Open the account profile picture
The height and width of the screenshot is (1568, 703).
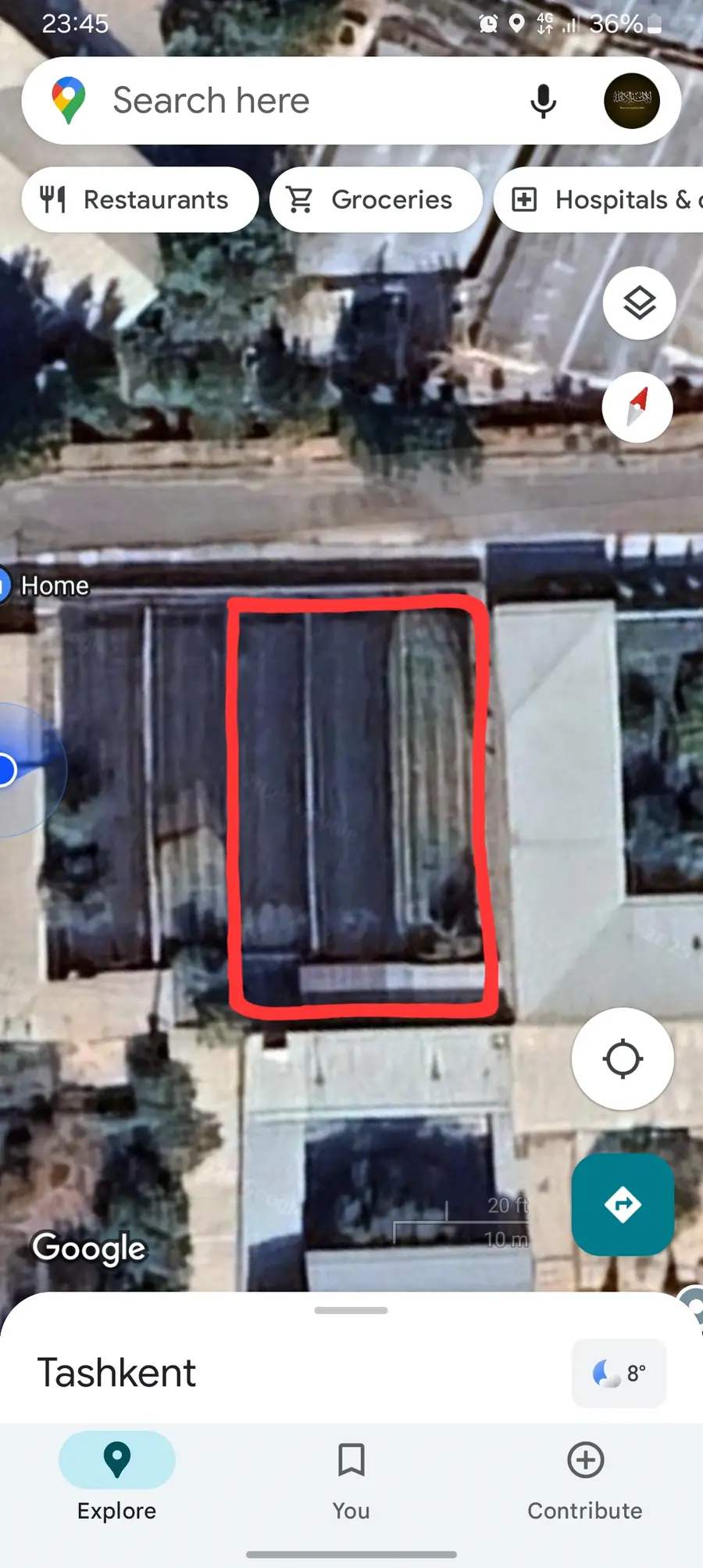pyautogui.click(x=631, y=101)
